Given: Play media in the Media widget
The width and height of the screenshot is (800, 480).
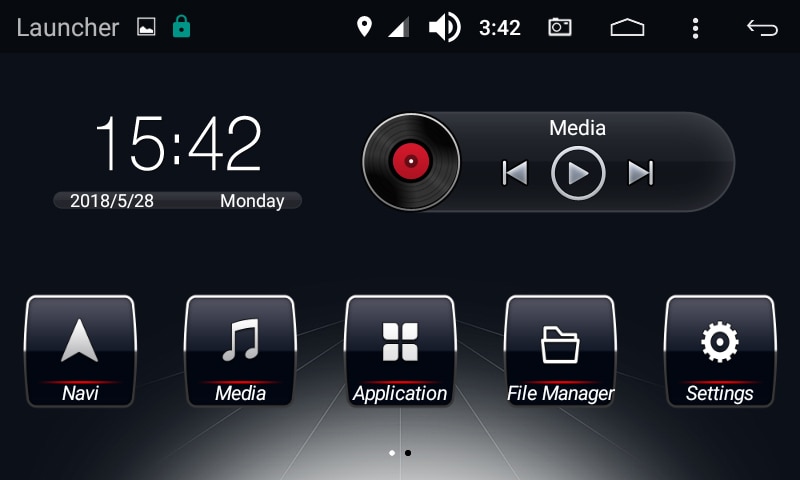Looking at the screenshot, I should pyautogui.click(x=578, y=173).
